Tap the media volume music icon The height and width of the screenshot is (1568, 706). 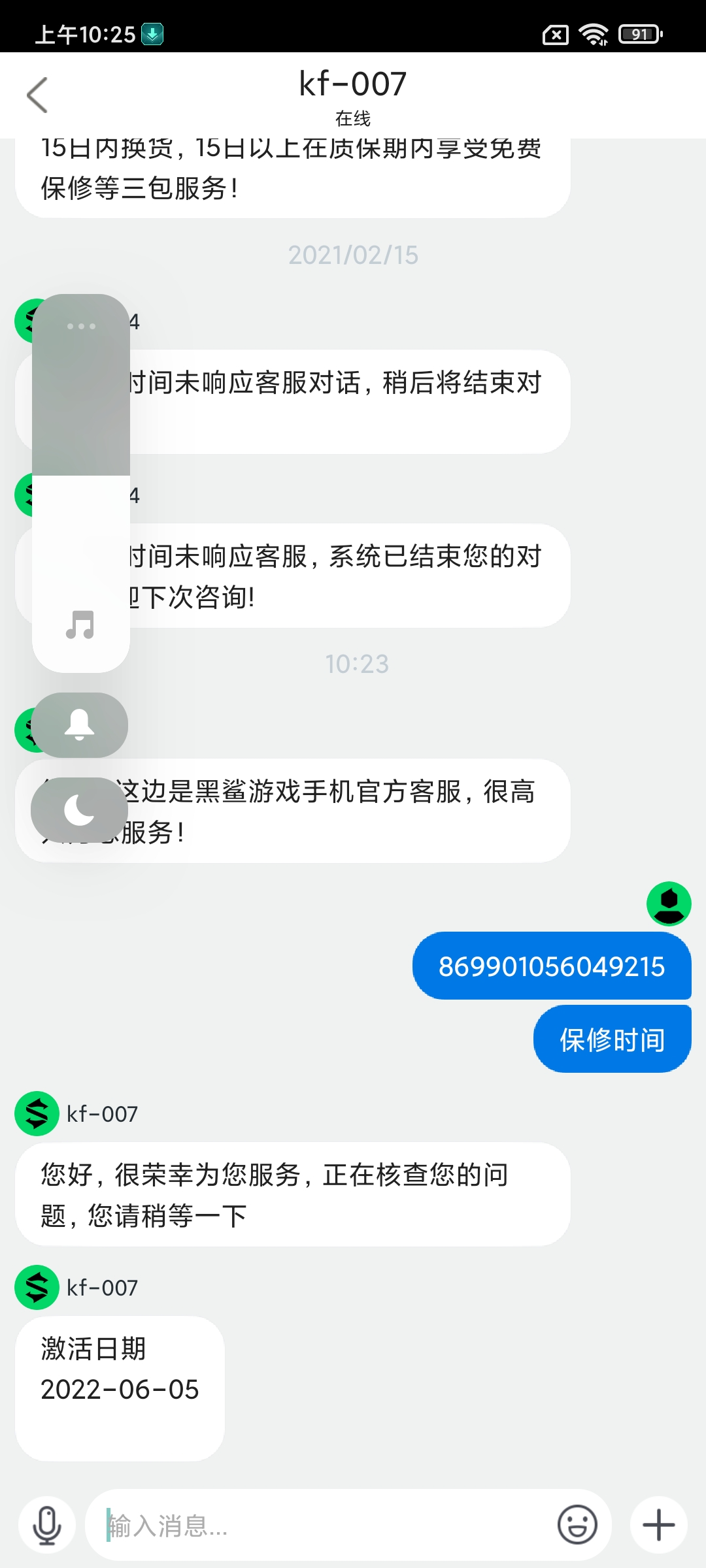pyautogui.click(x=80, y=625)
